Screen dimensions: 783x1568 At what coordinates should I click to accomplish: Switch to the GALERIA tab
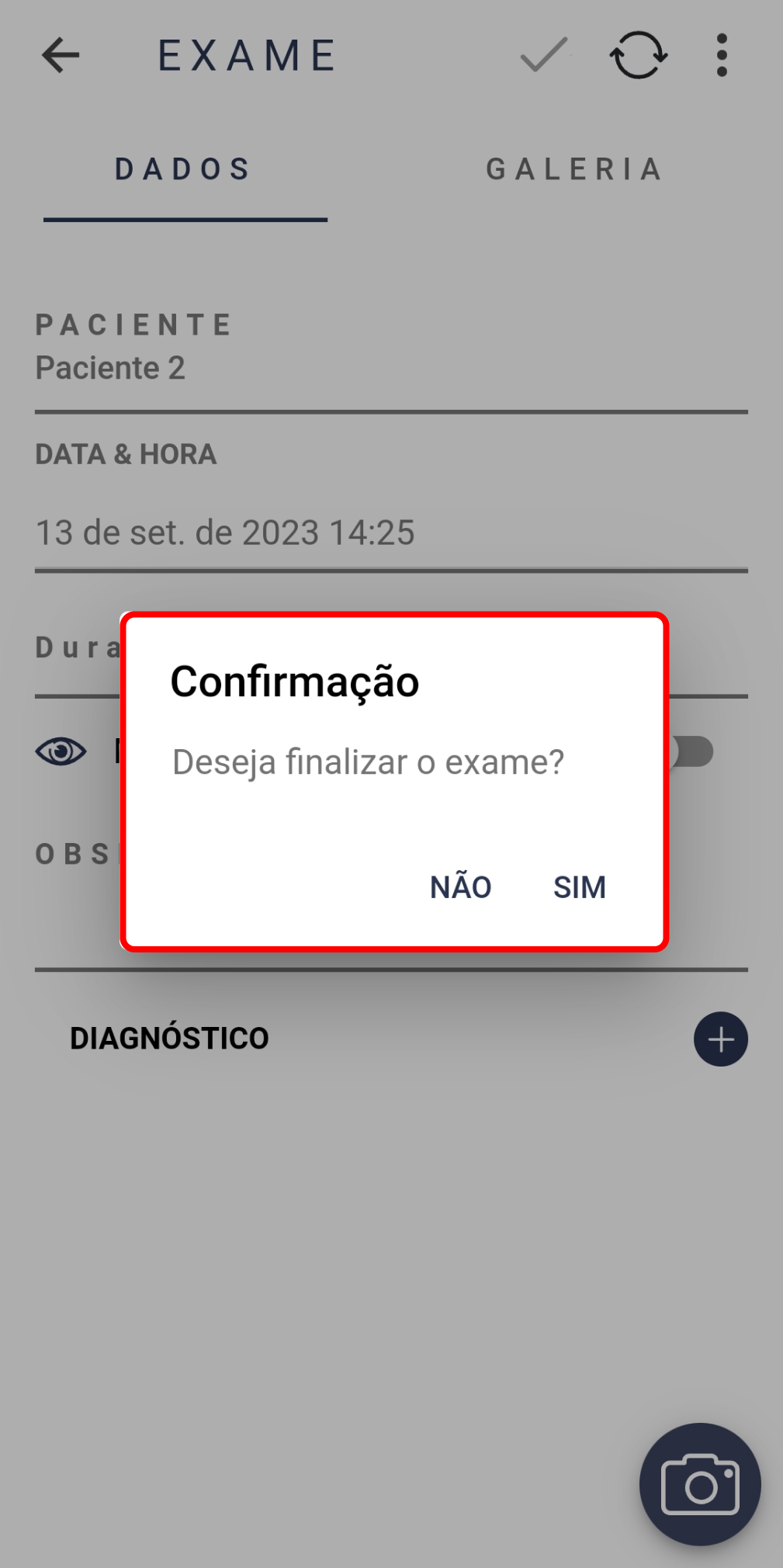pos(575,169)
